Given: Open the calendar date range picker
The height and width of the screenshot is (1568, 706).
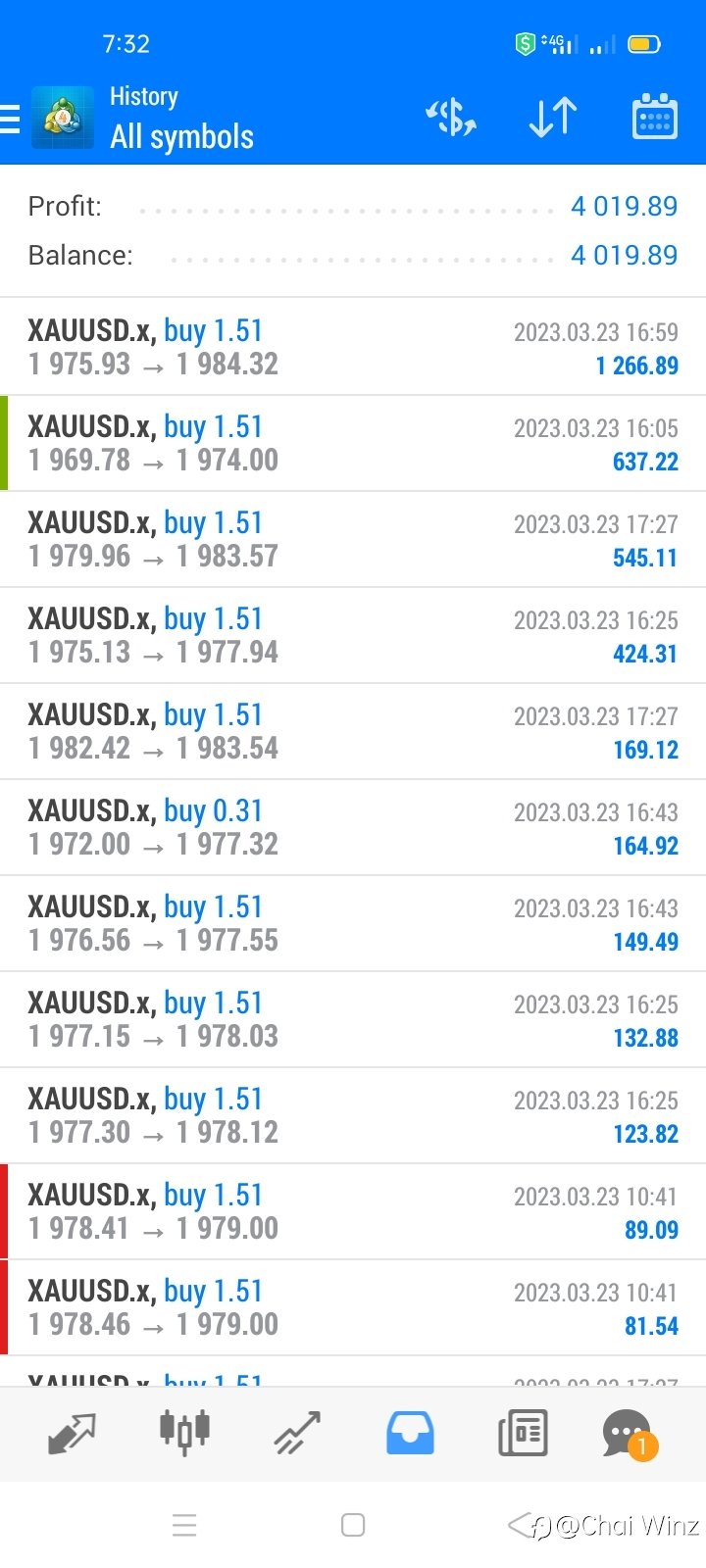Looking at the screenshot, I should point(654,117).
